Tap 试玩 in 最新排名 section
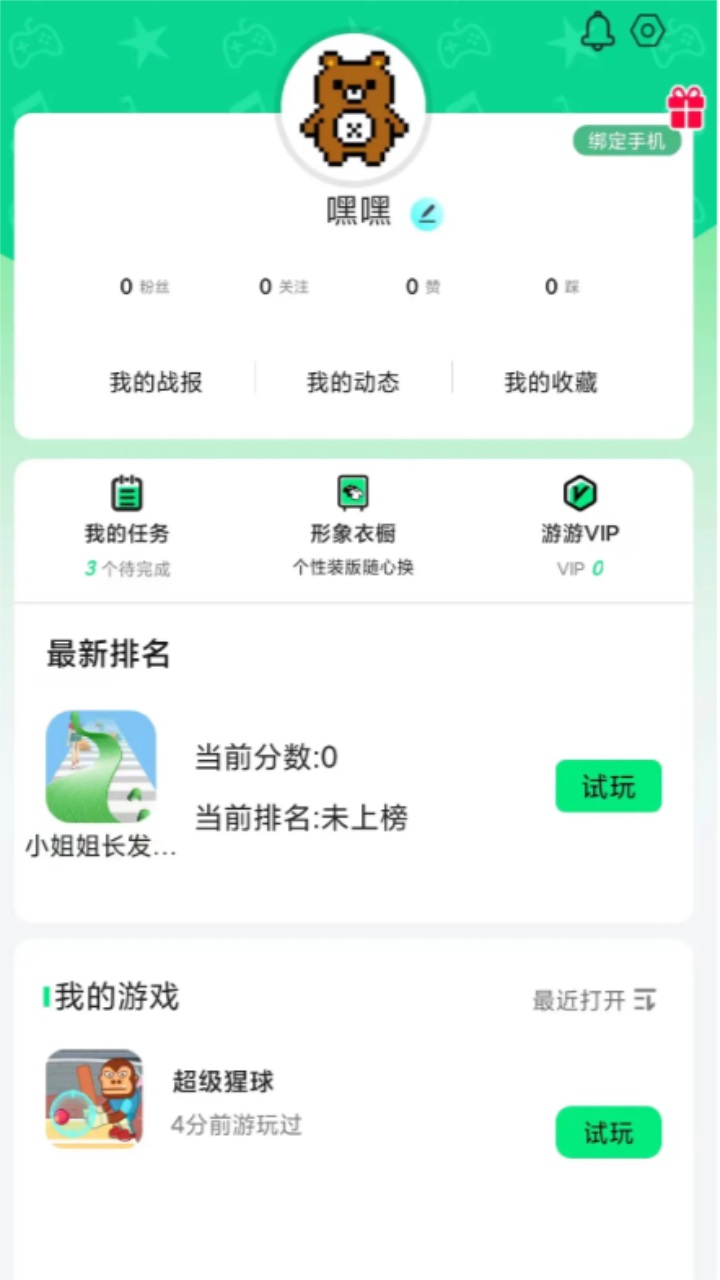The image size is (720, 1280). 608,786
